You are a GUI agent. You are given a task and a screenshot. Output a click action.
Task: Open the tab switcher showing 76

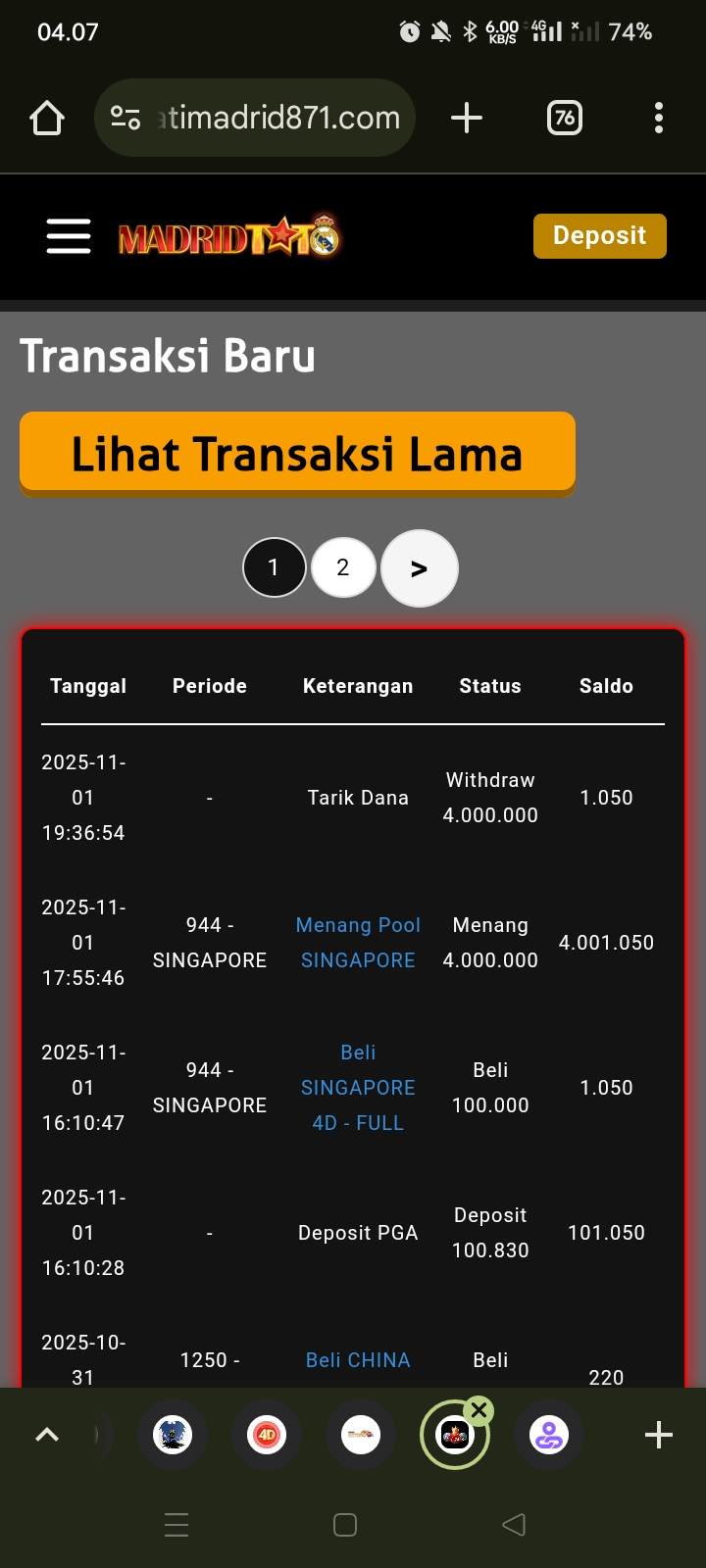(564, 119)
